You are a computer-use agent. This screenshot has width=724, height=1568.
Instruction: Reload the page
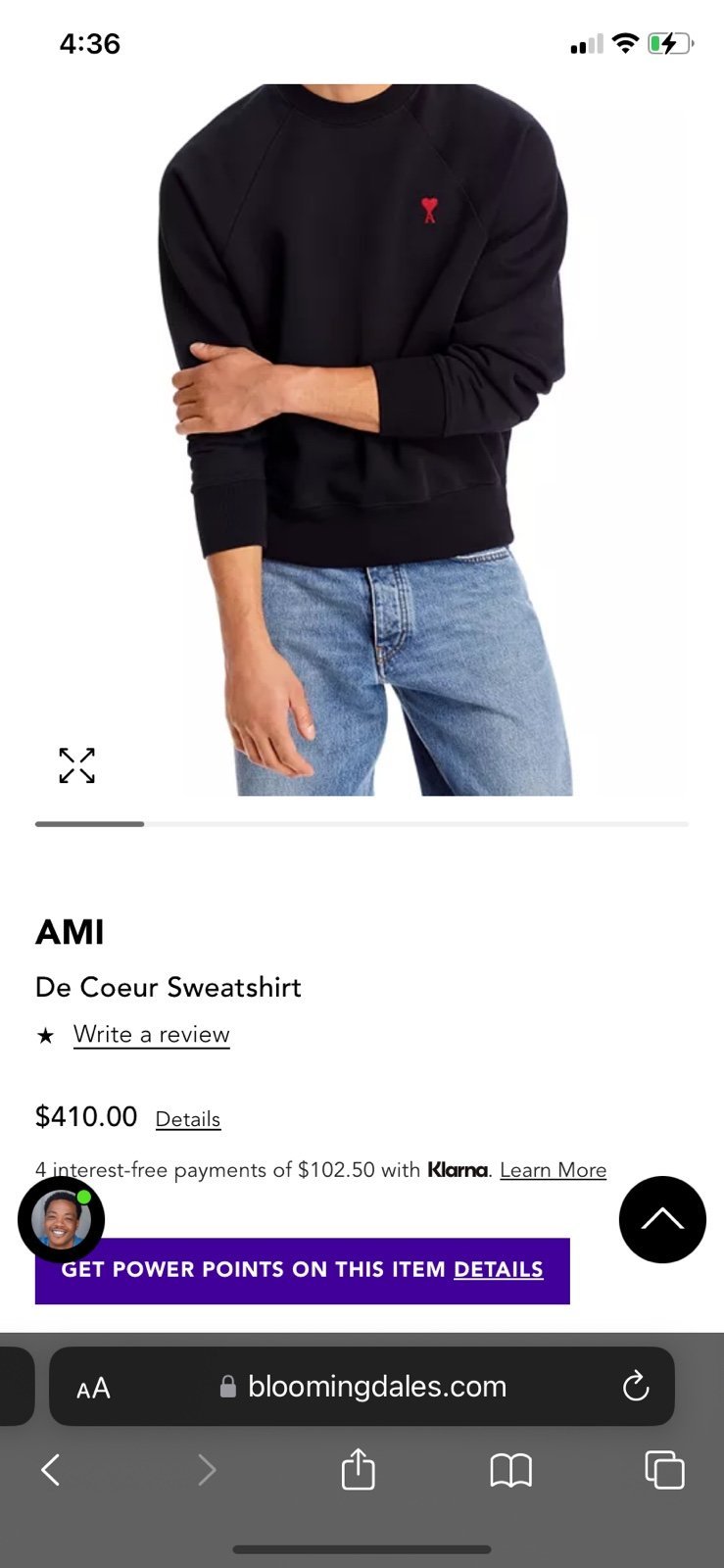point(636,1386)
